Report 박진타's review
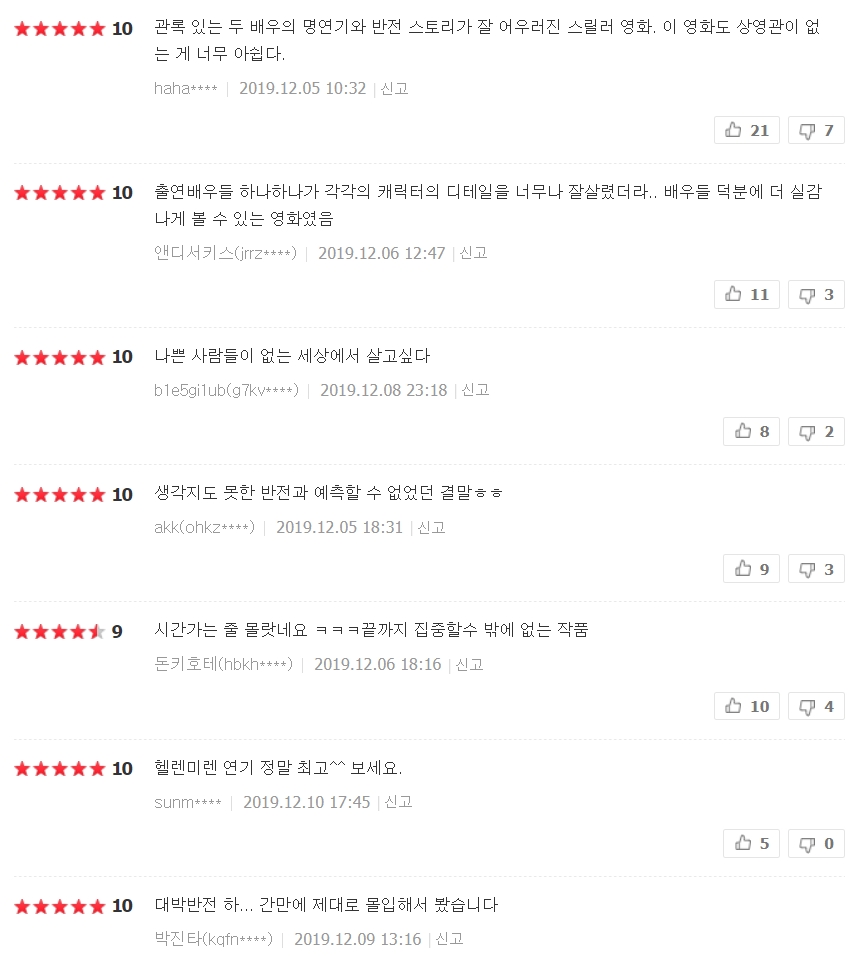Screen dimensions: 853x956 pos(449,939)
